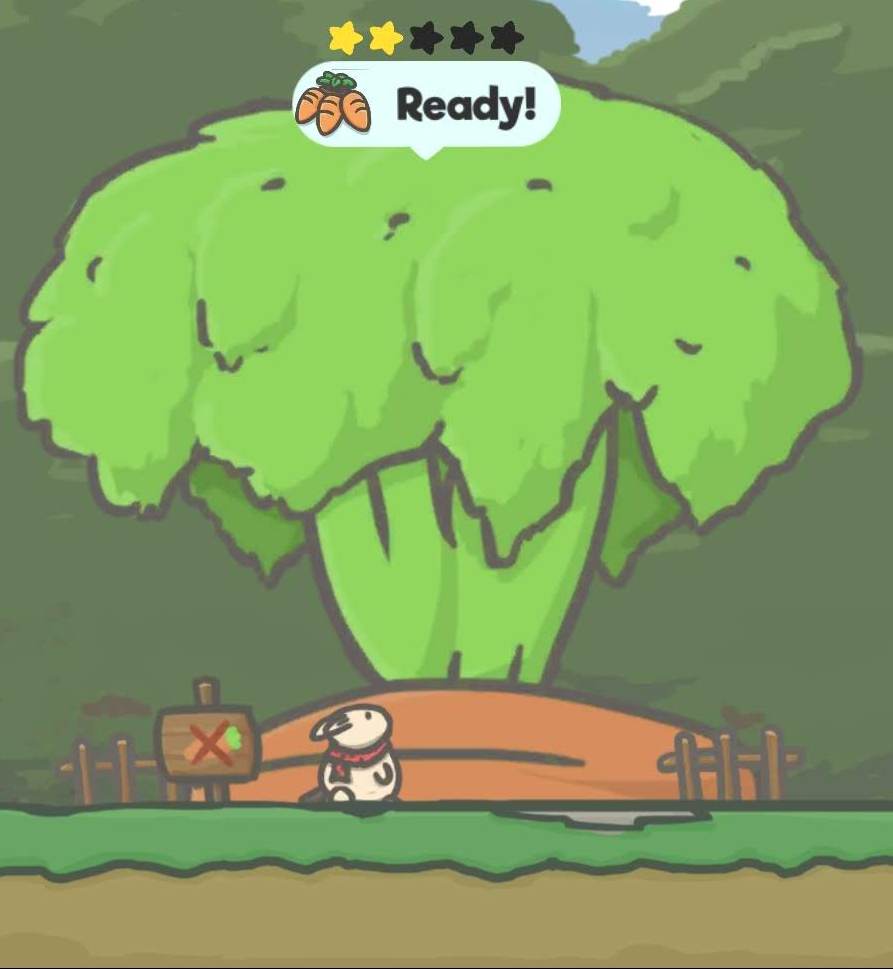Tap the Ready! carrot harvest bubble

coord(427,105)
